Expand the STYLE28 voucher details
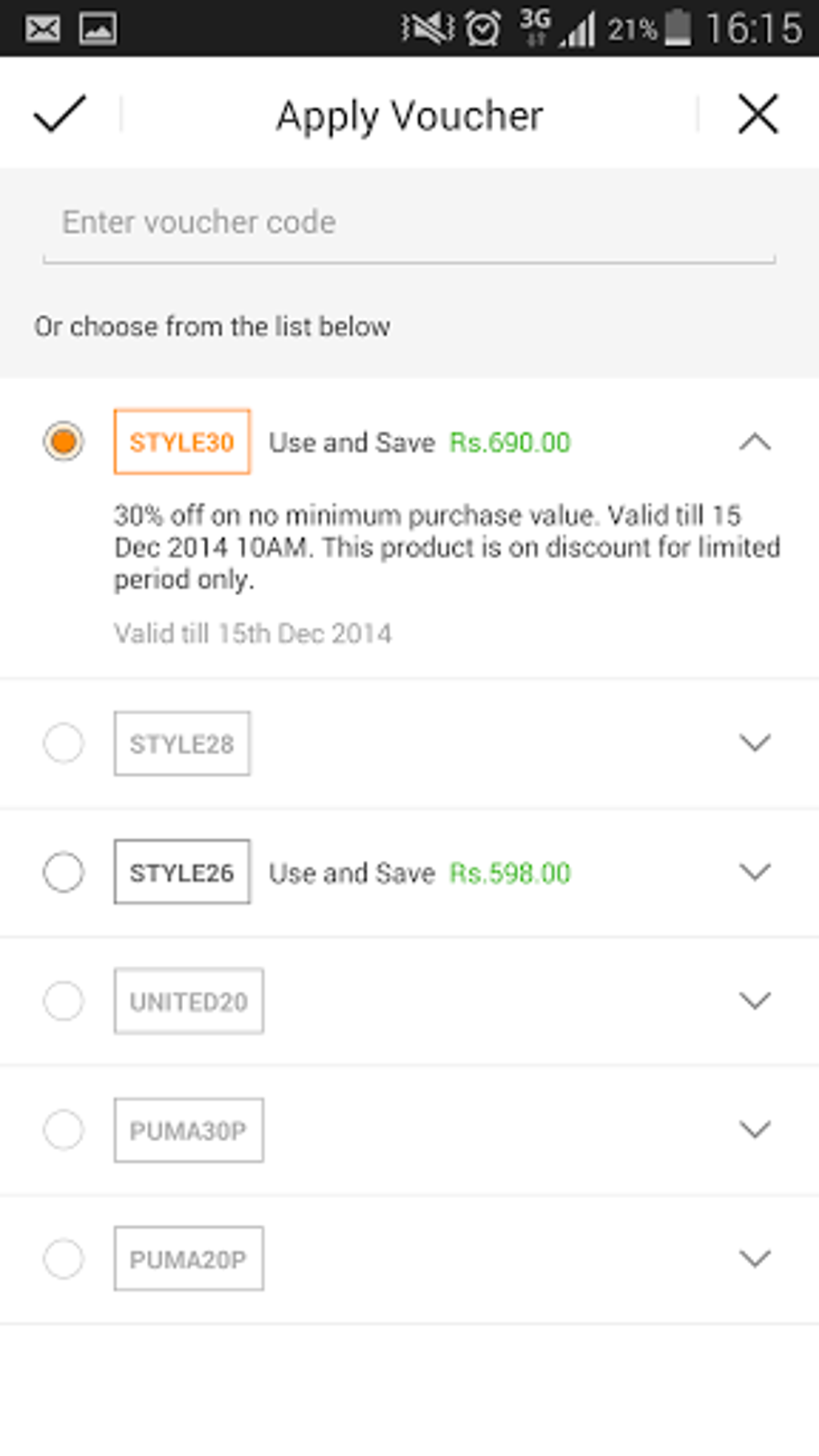Screen dimensions: 819x1456 click(755, 743)
